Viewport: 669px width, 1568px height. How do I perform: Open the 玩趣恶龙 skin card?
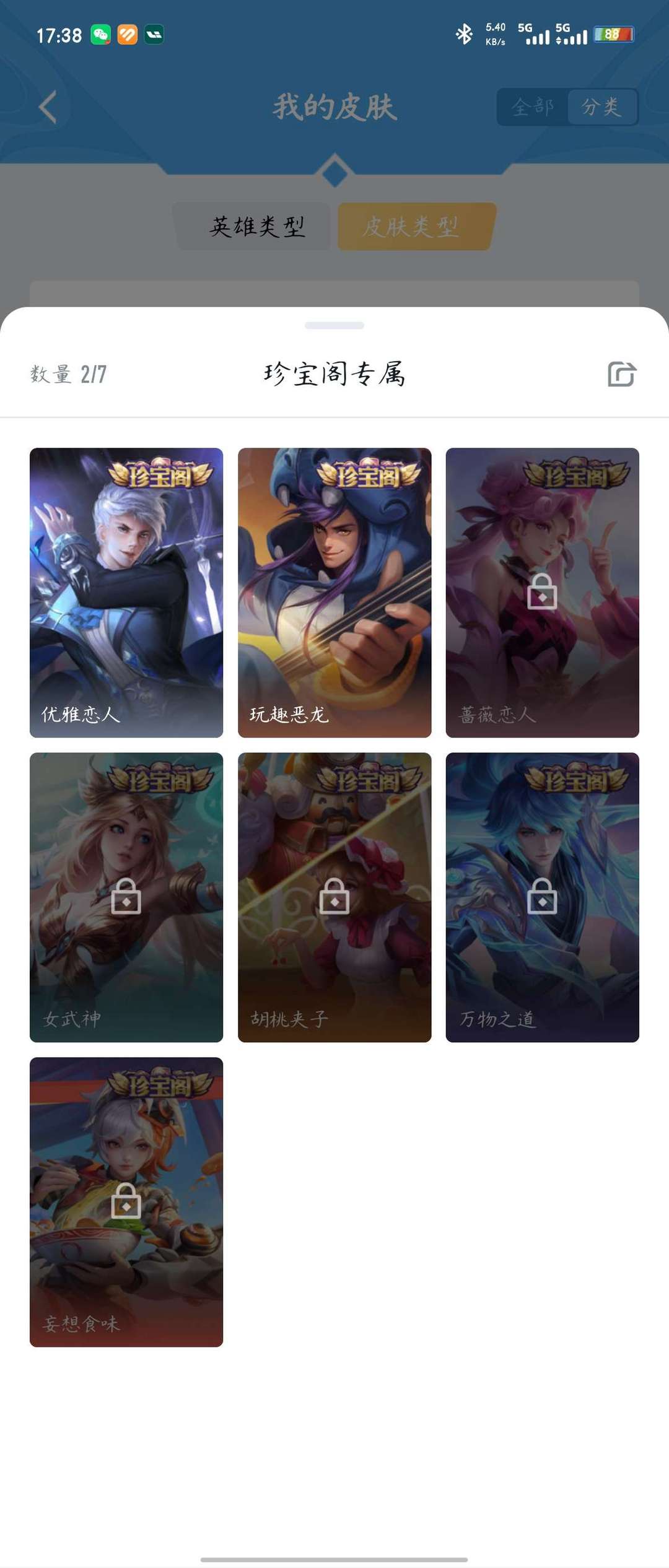[334, 592]
